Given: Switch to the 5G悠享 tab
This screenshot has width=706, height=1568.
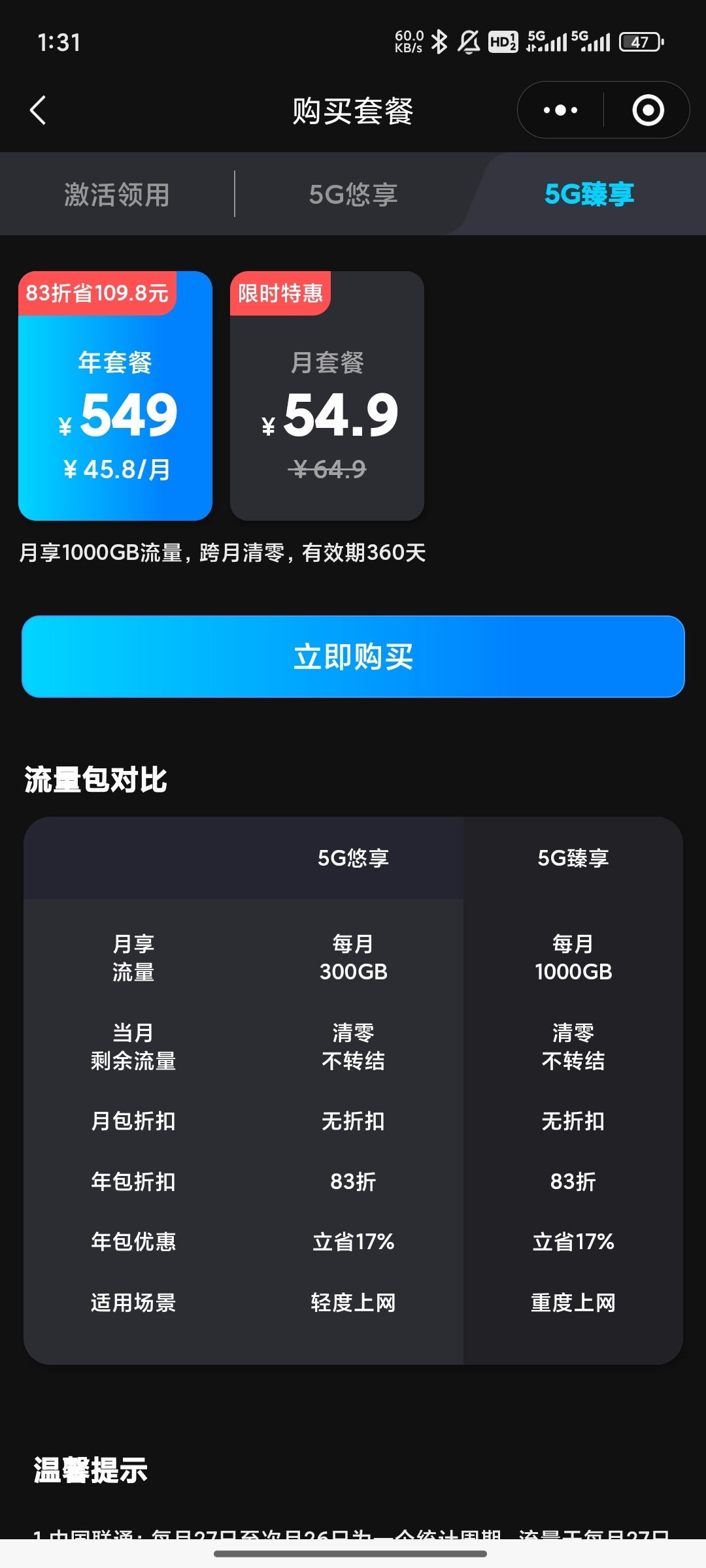Looking at the screenshot, I should [x=353, y=194].
